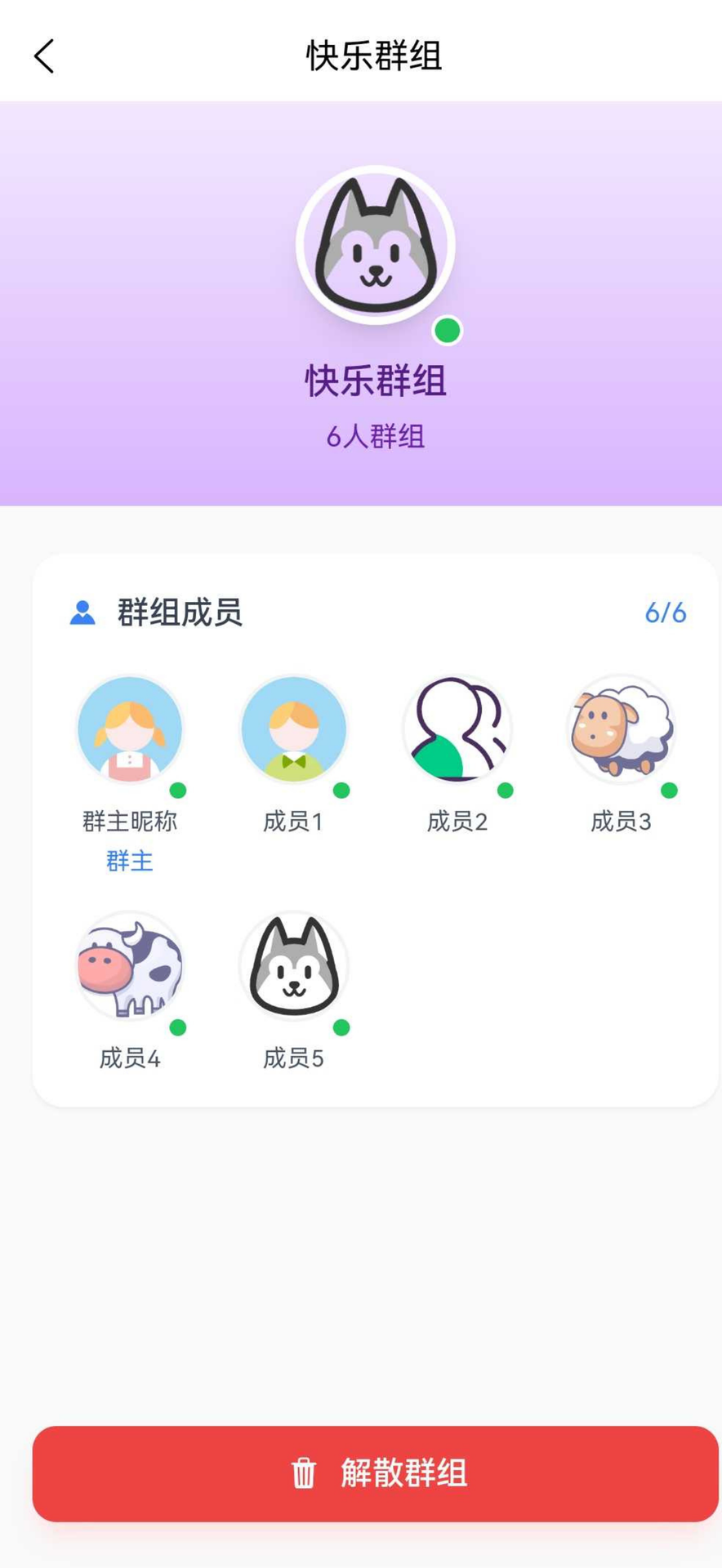Select 成员1's boy avatar

[293, 729]
